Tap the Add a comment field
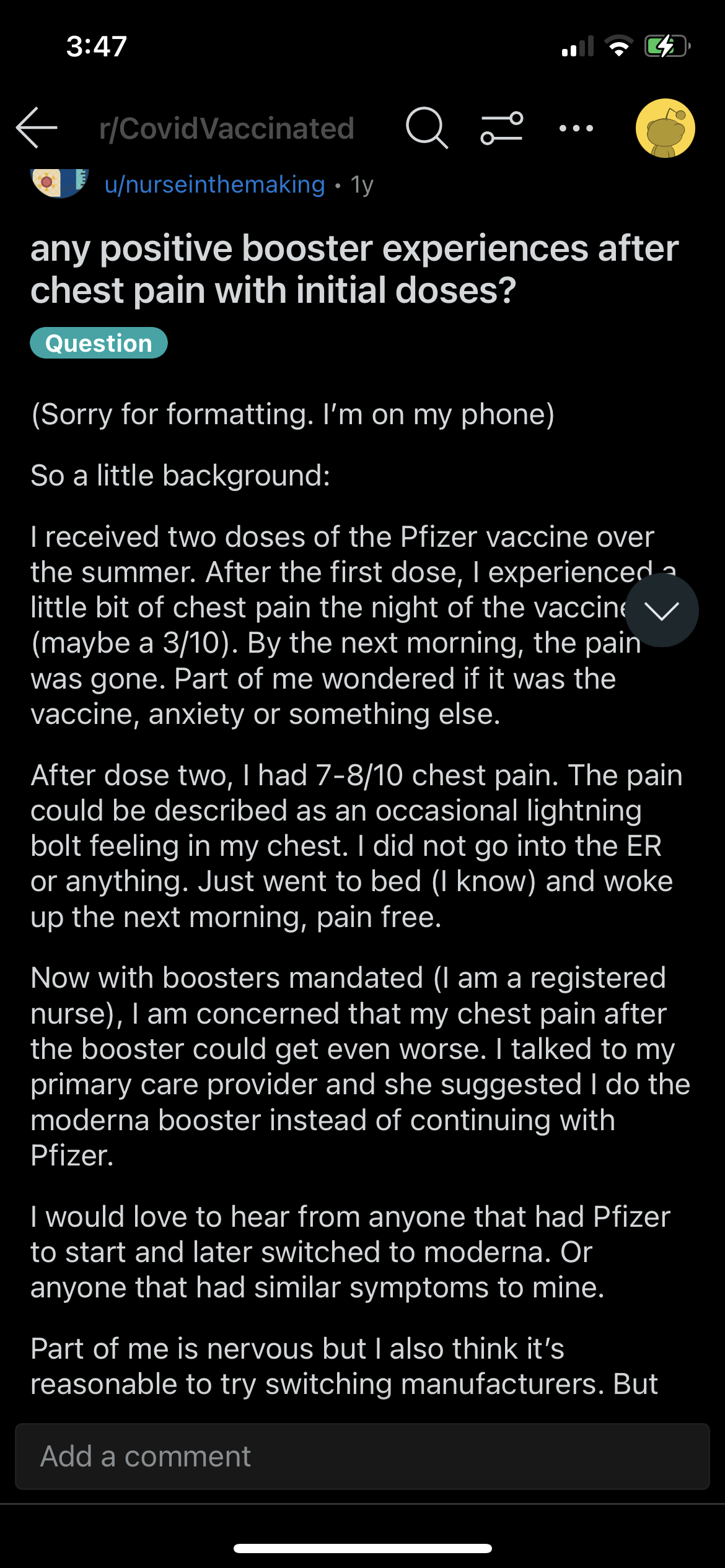 tap(362, 1457)
